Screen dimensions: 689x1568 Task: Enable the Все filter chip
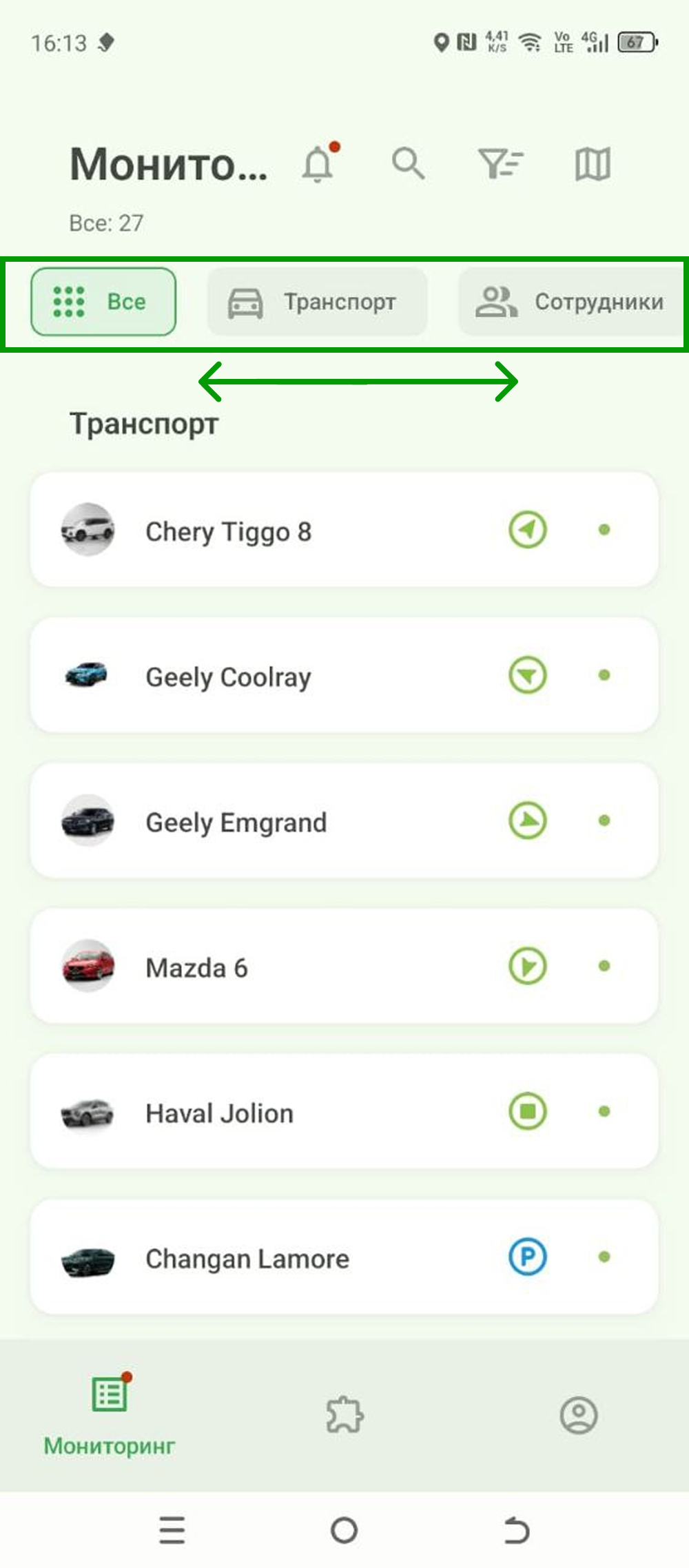point(103,301)
